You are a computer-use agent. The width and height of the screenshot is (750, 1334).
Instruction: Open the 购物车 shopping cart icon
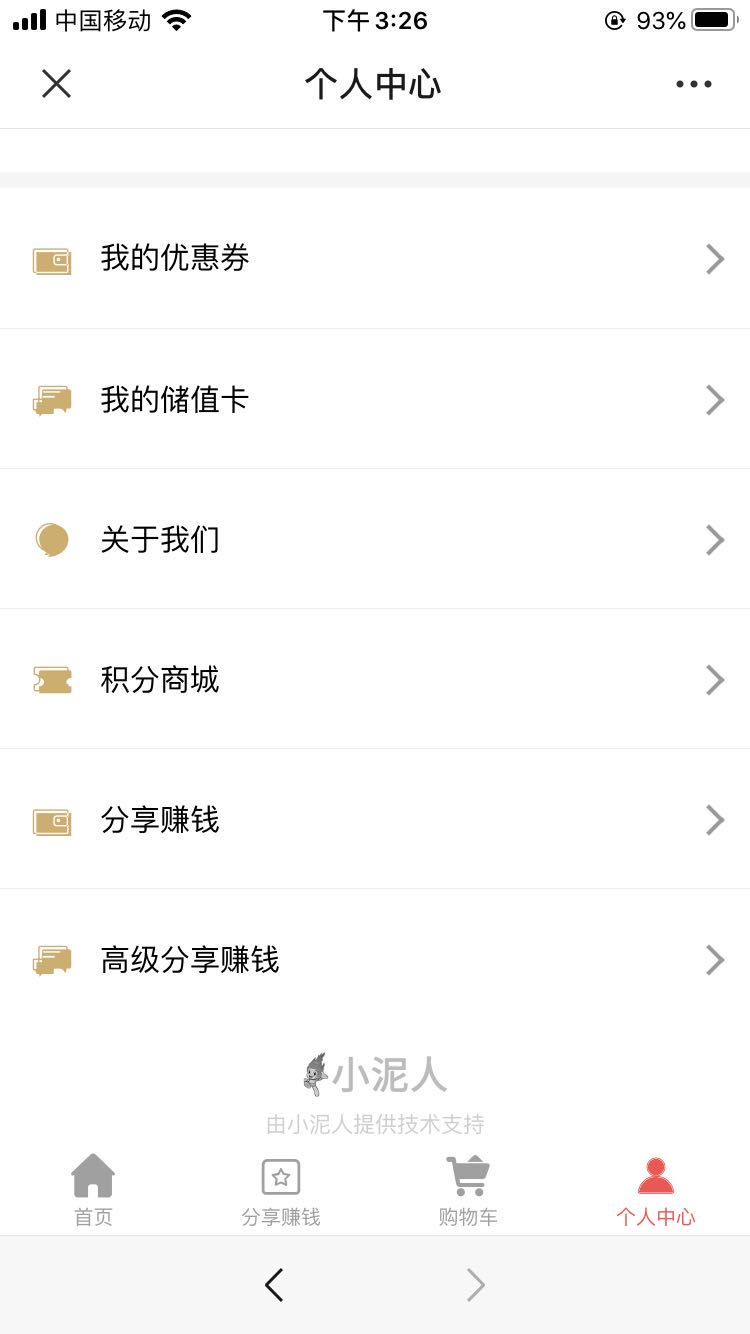(x=467, y=1177)
